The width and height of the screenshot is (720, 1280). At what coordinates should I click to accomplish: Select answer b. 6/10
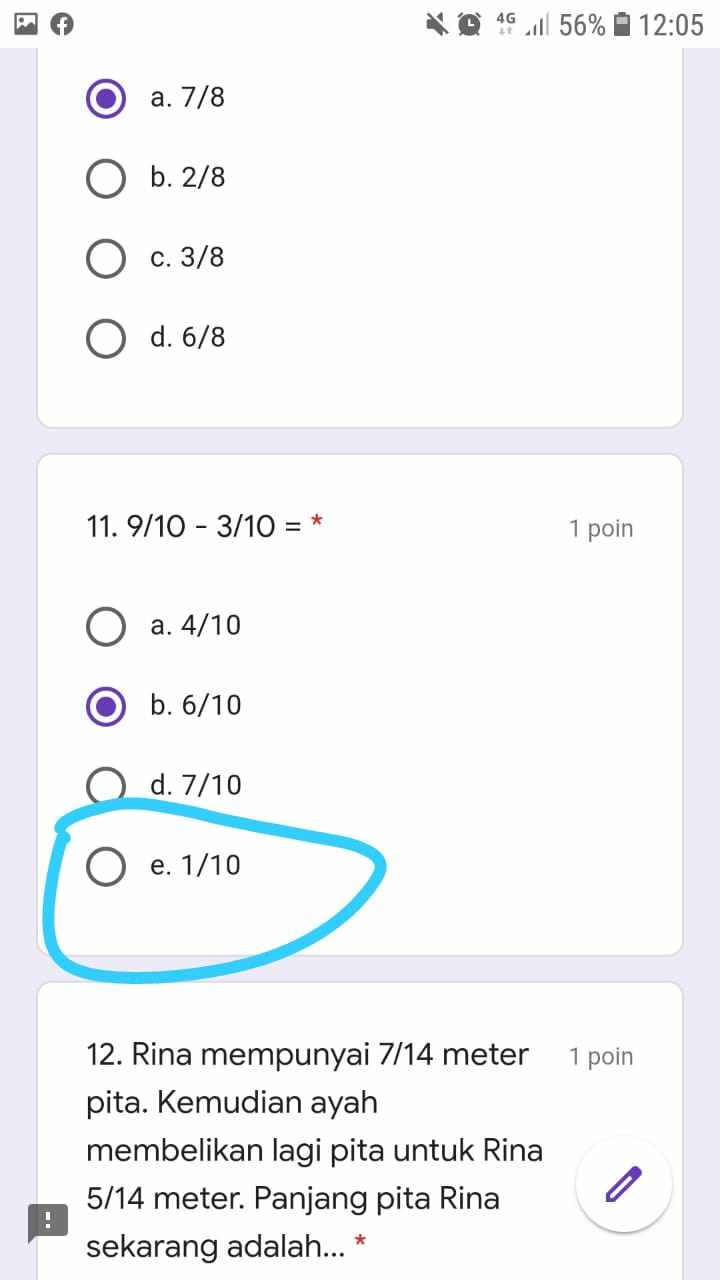pos(106,706)
